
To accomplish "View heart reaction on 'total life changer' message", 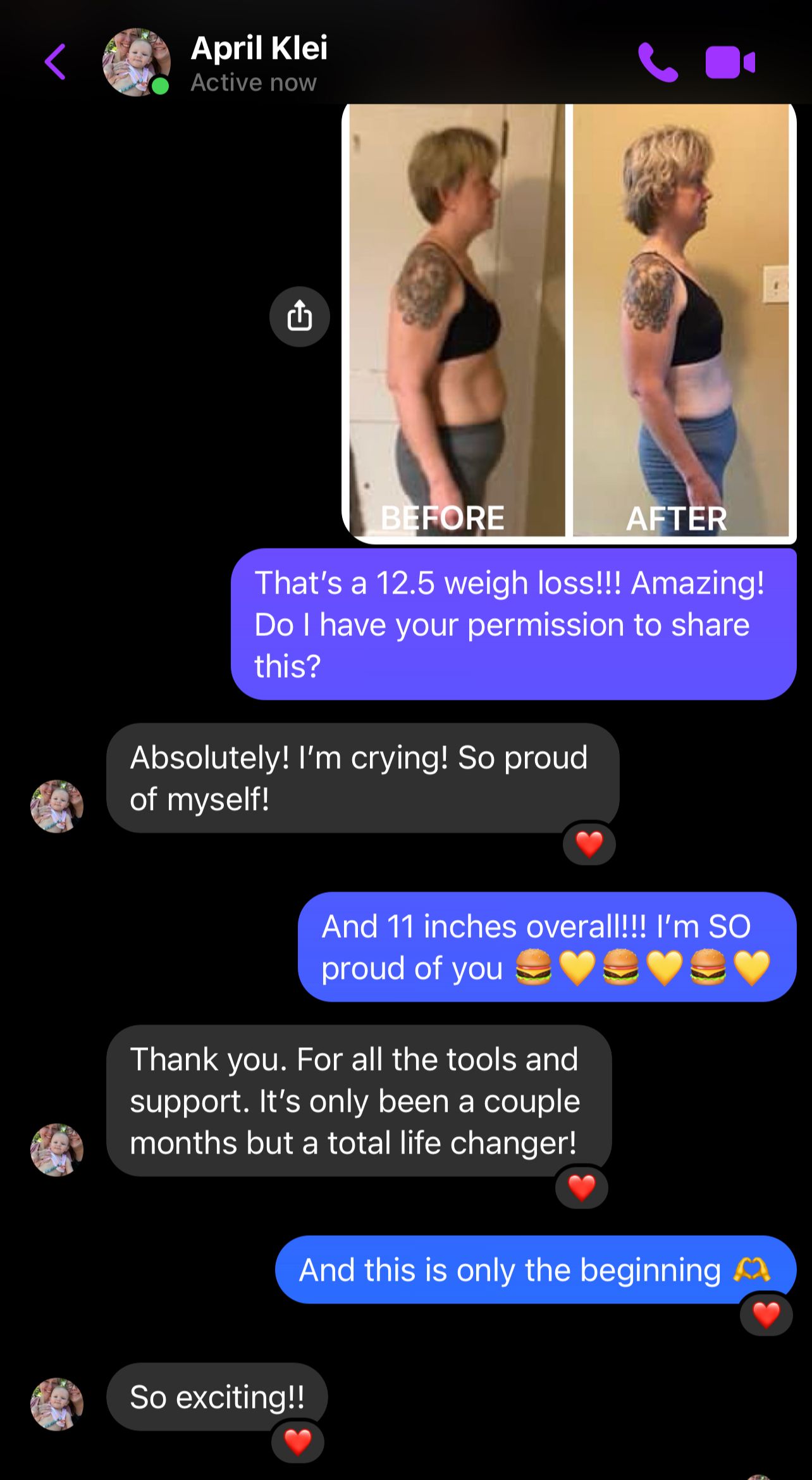I will point(581,1187).
